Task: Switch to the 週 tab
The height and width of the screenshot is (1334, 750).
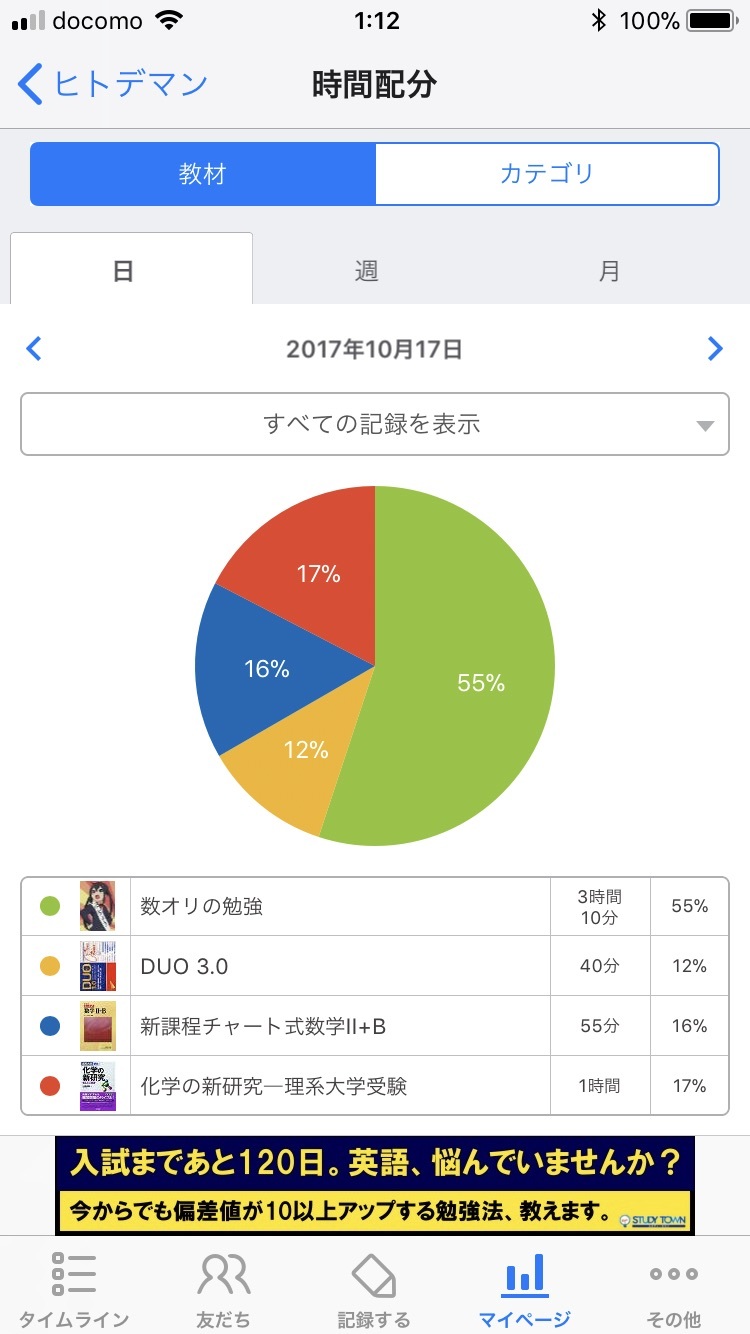Action: tap(367, 270)
